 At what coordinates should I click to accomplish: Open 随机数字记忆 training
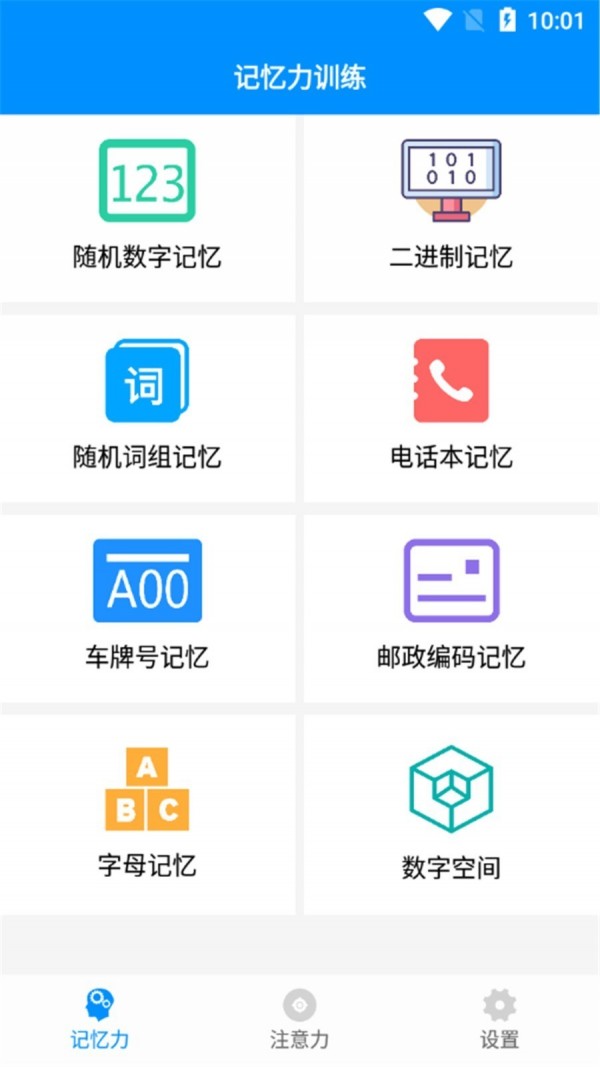pyautogui.click(x=147, y=208)
